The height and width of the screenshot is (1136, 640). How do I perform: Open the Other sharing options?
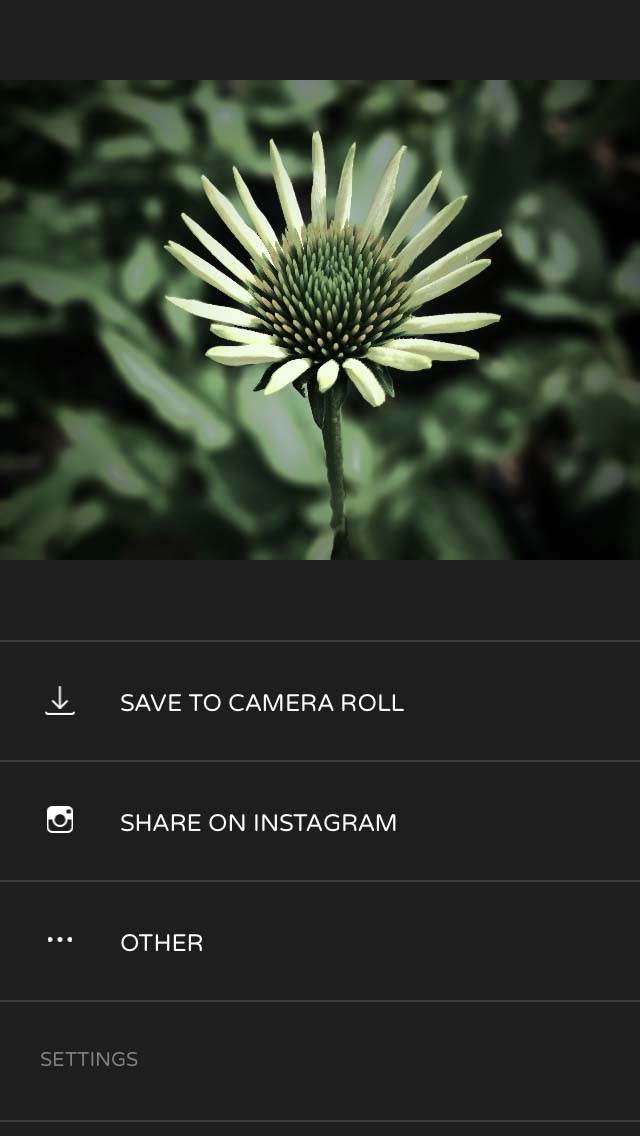320,942
